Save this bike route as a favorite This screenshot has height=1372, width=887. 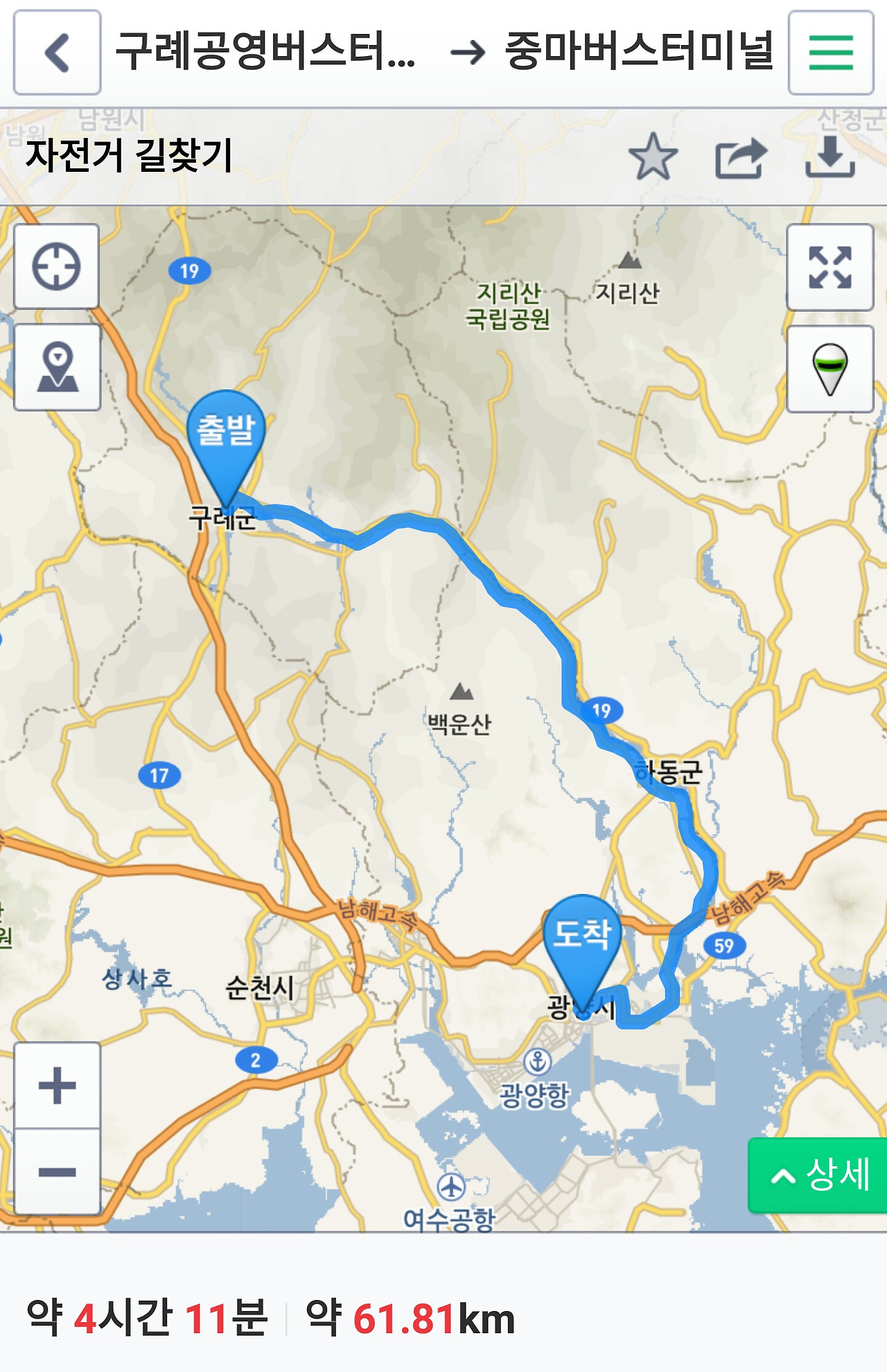click(653, 157)
